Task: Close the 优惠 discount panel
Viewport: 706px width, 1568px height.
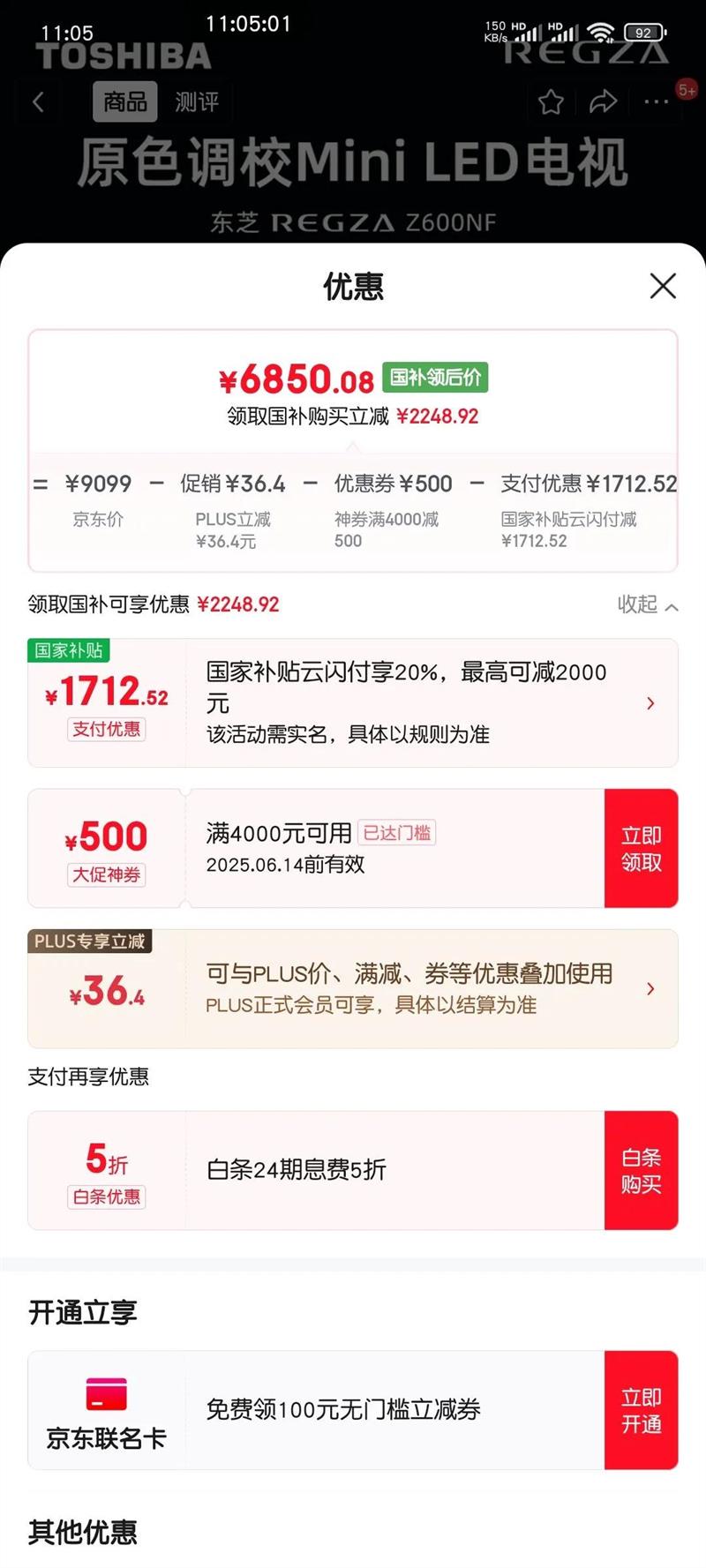Action: coord(663,286)
